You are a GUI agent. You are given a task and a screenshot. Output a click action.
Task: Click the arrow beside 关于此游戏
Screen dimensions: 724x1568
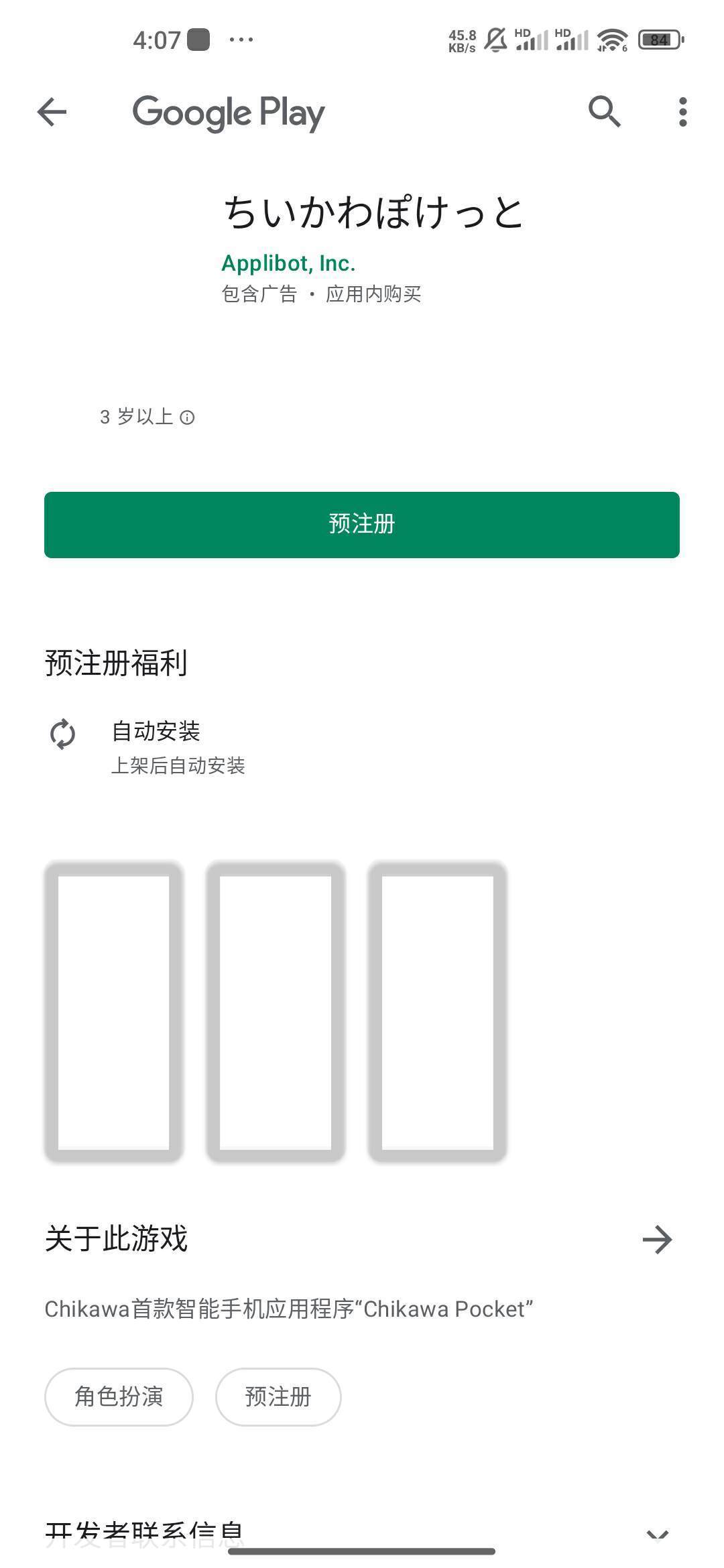click(x=658, y=1238)
